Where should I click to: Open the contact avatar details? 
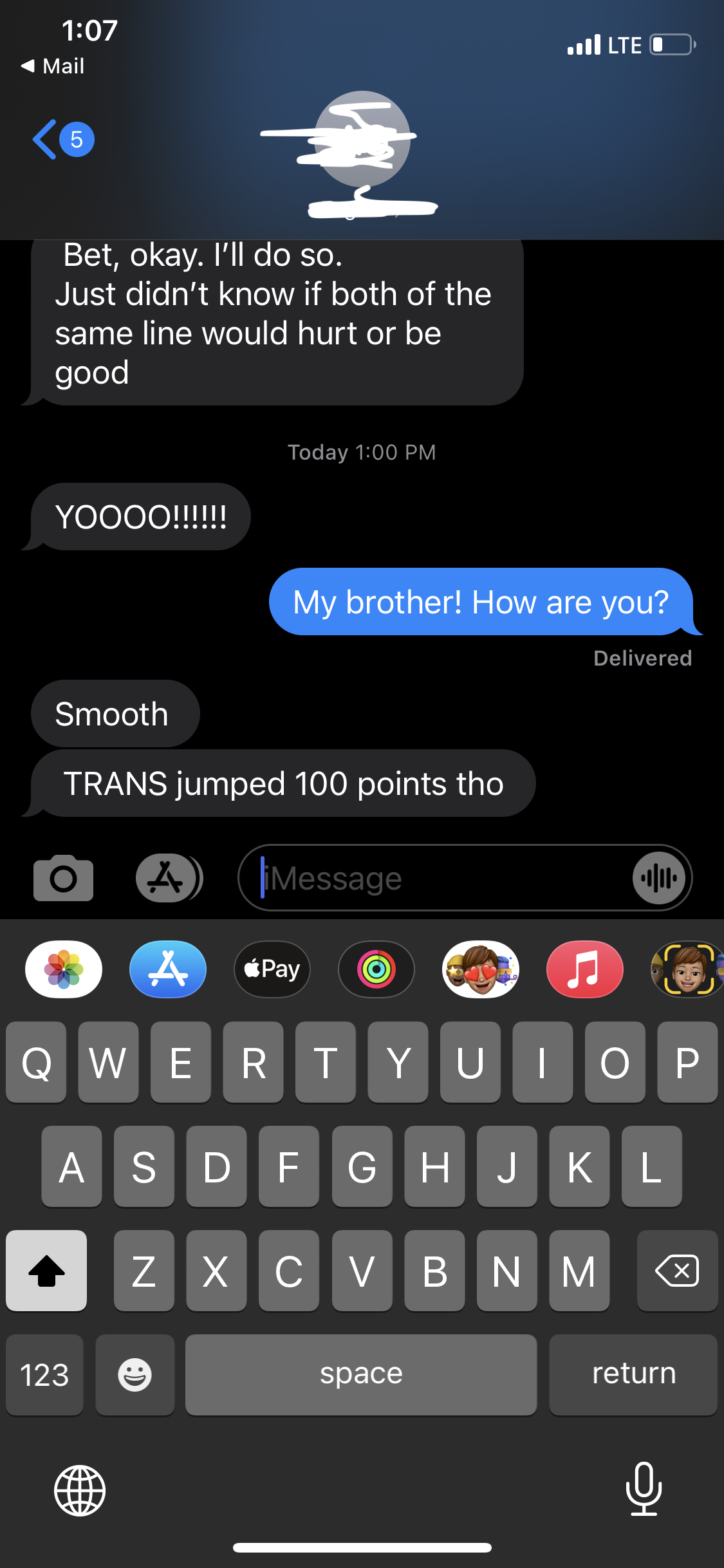click(362, 139)
